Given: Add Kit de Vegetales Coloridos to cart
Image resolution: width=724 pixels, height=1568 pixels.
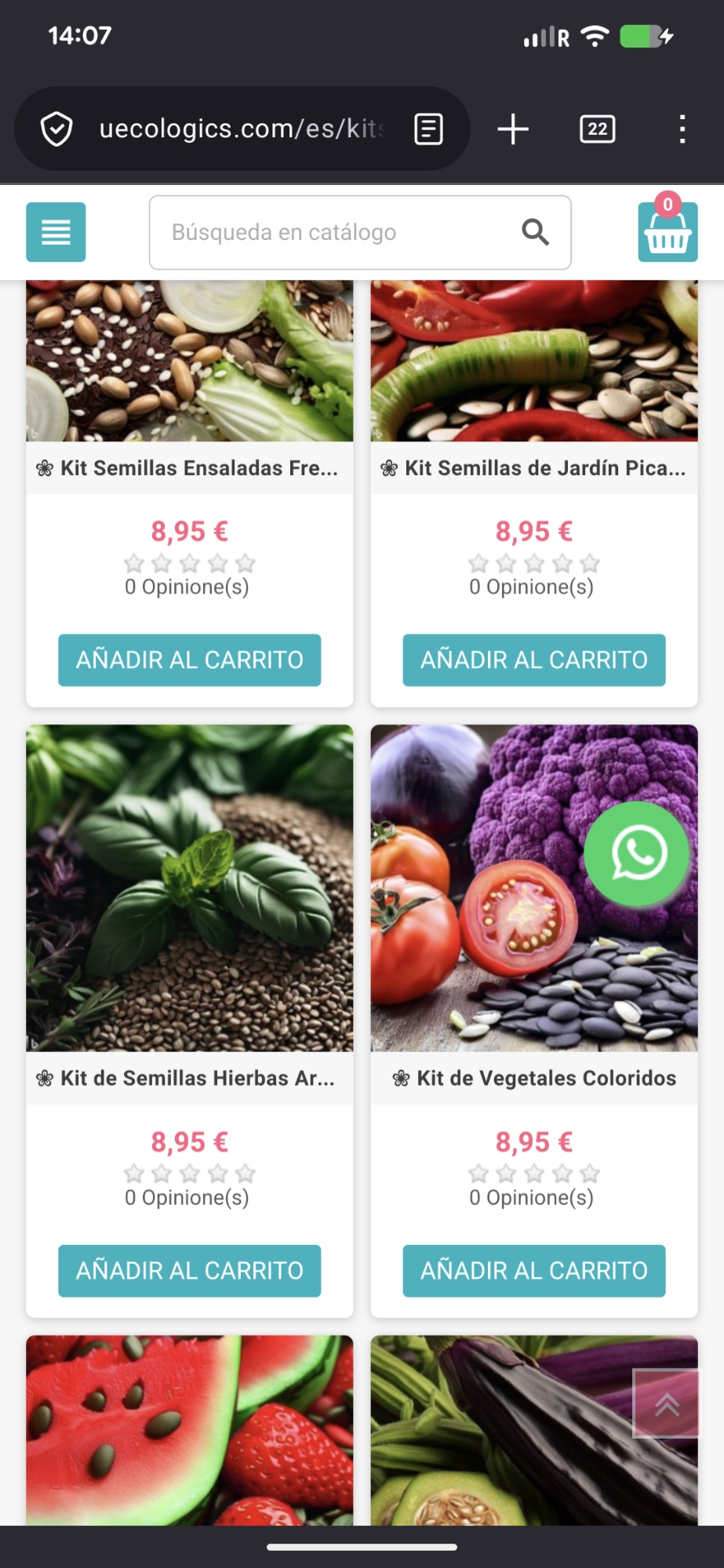Looking at the screenshot, I should pos(534,1271).
